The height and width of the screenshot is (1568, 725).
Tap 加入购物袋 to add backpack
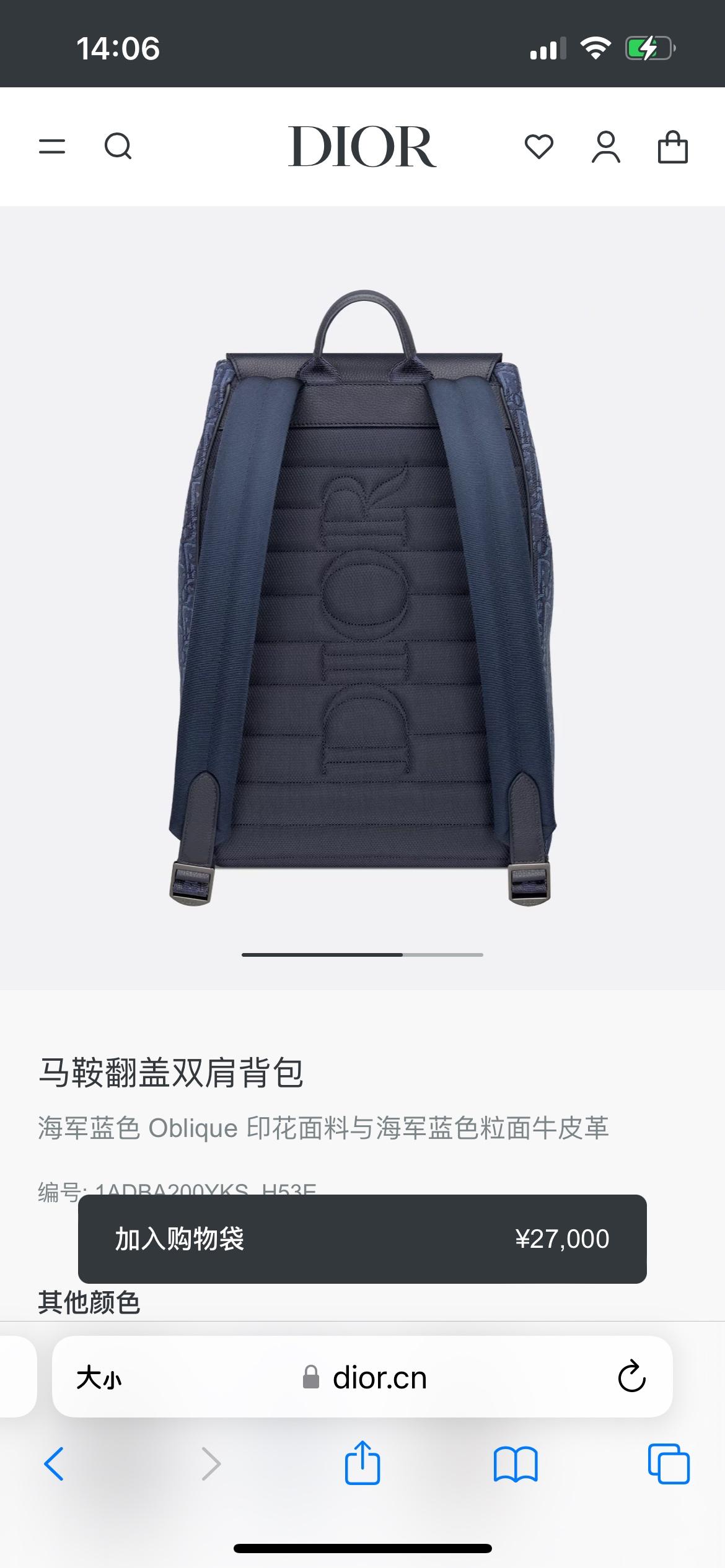coord(362,1239)
